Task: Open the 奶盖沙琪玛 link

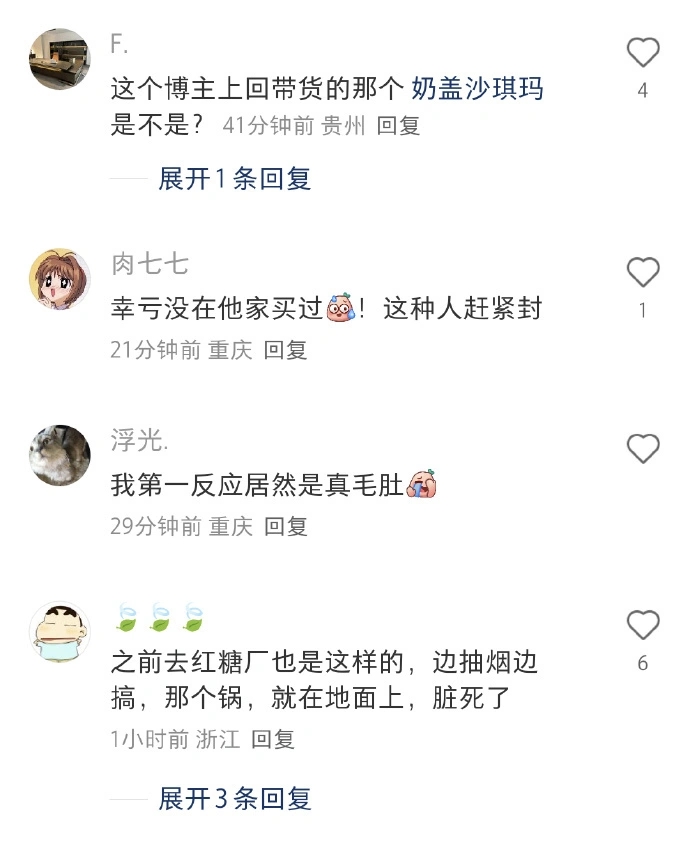Action: click(x=478, y=89)
